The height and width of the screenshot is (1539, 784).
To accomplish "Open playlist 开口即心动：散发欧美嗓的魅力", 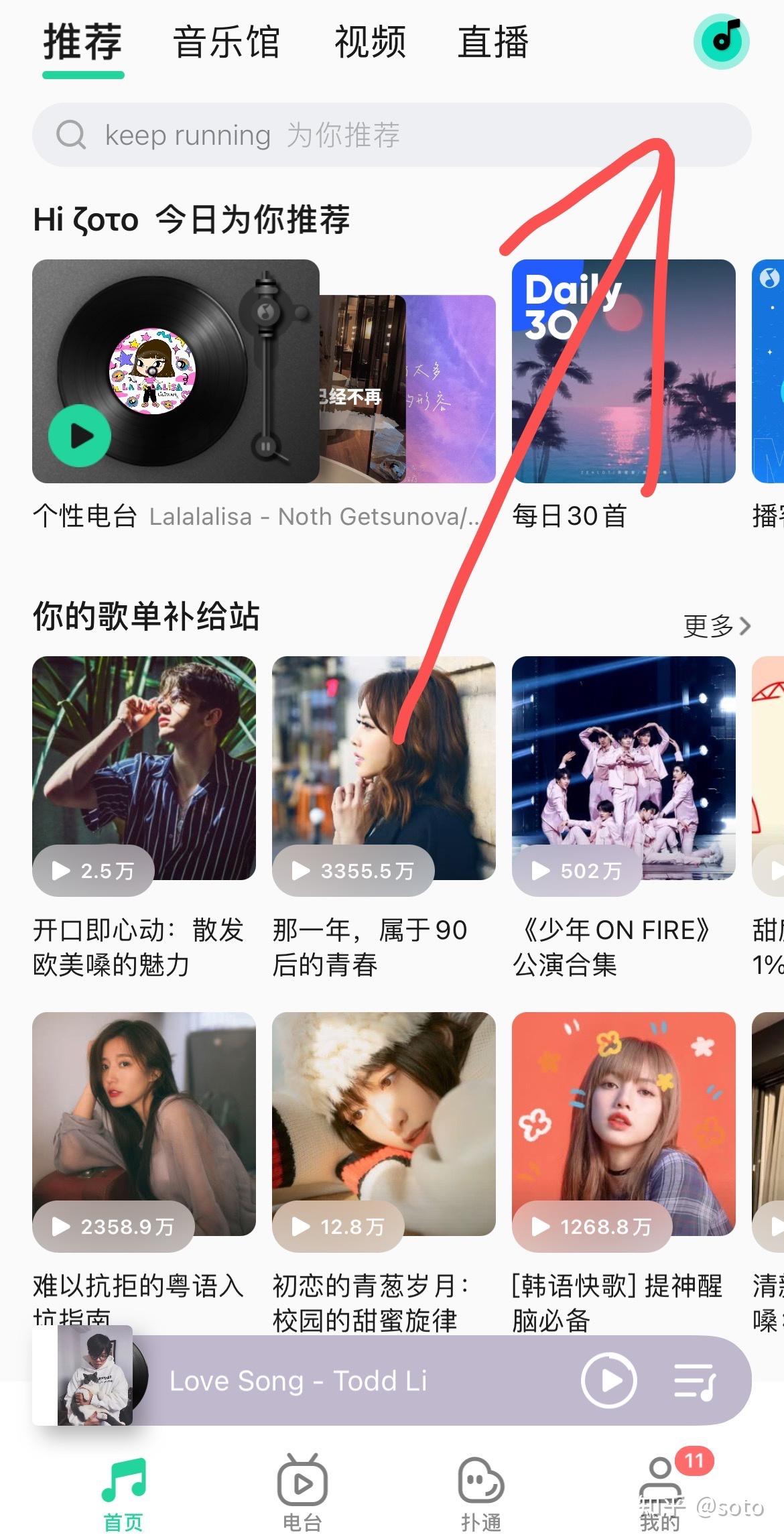I will [x=144, y=768].
